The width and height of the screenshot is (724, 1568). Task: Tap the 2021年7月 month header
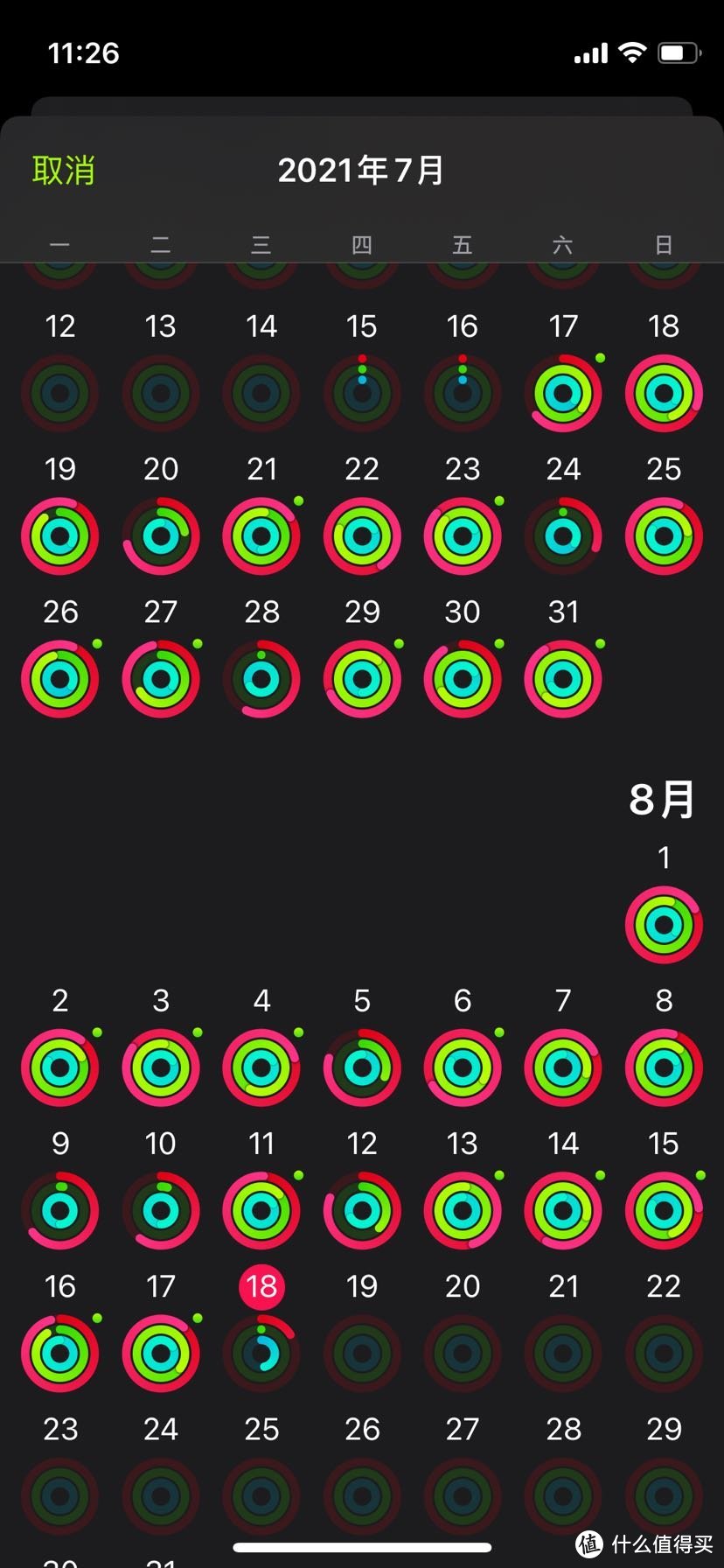pos(362,171)
